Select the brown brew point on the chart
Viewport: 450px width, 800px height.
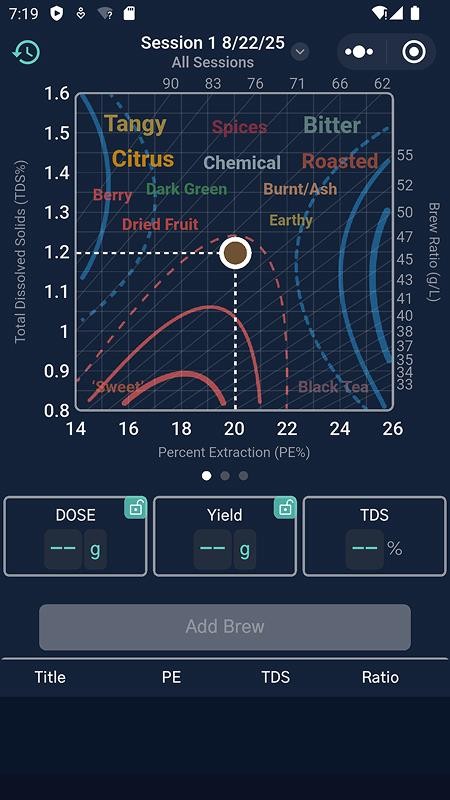point(235,253)
